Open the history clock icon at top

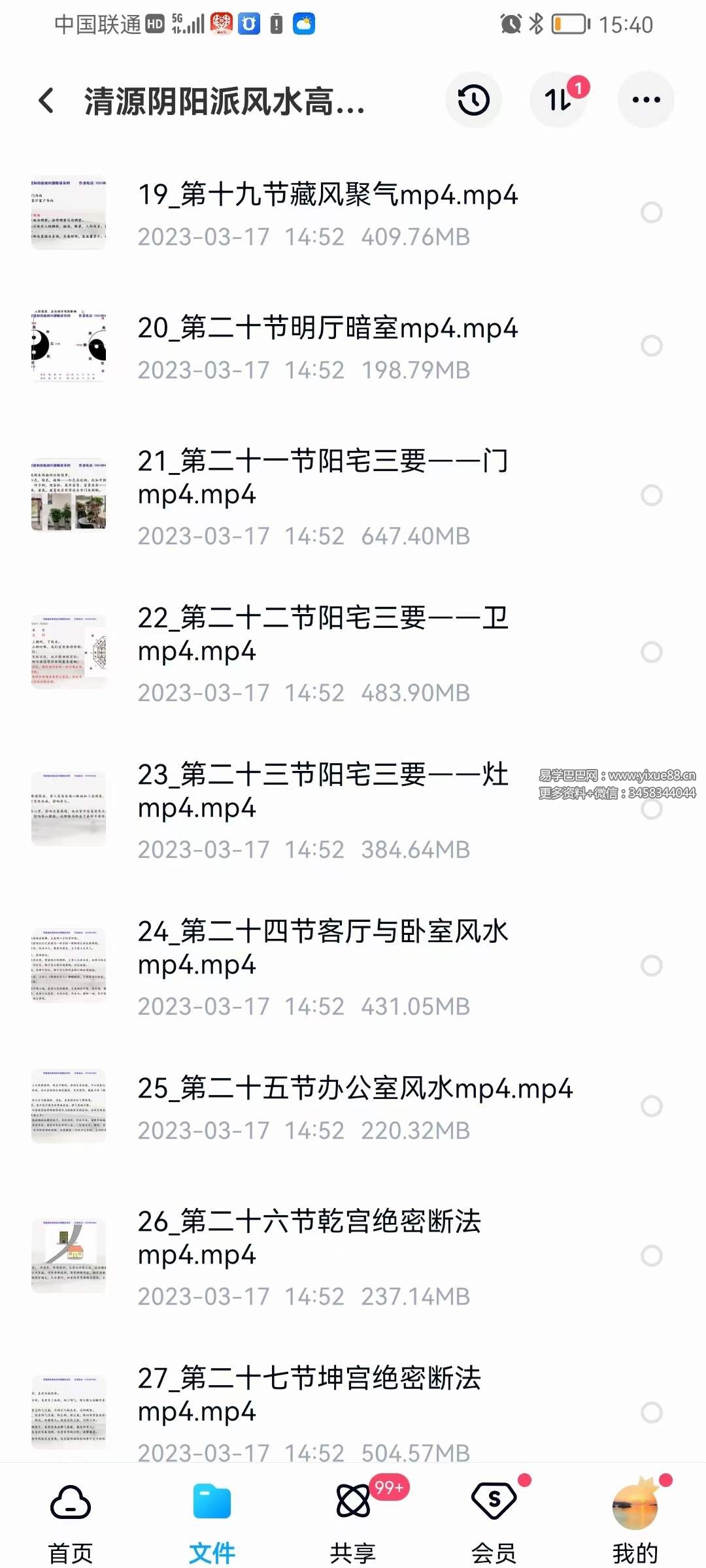[x=473, y=99]
